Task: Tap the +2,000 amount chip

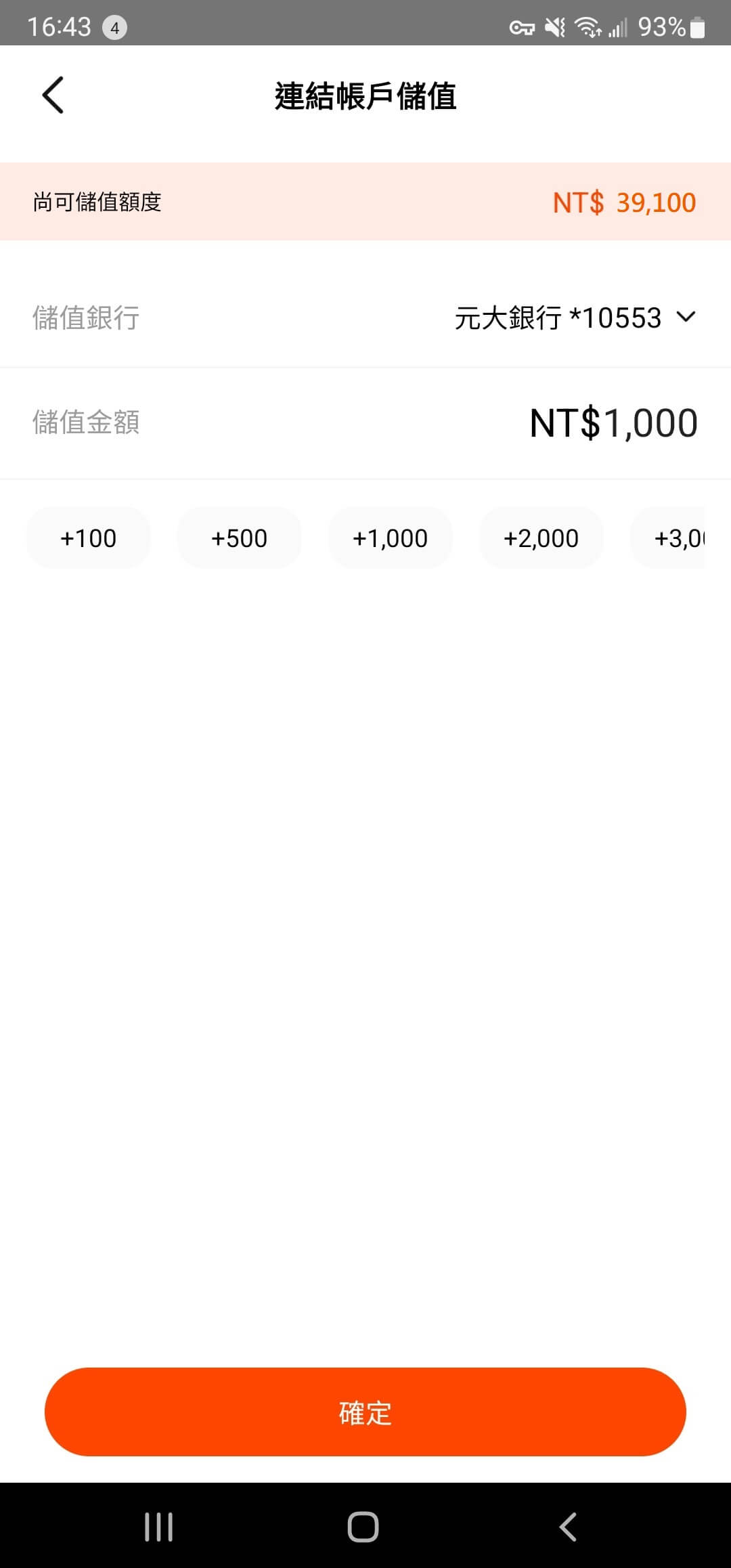Action: [x=541, y=538]
